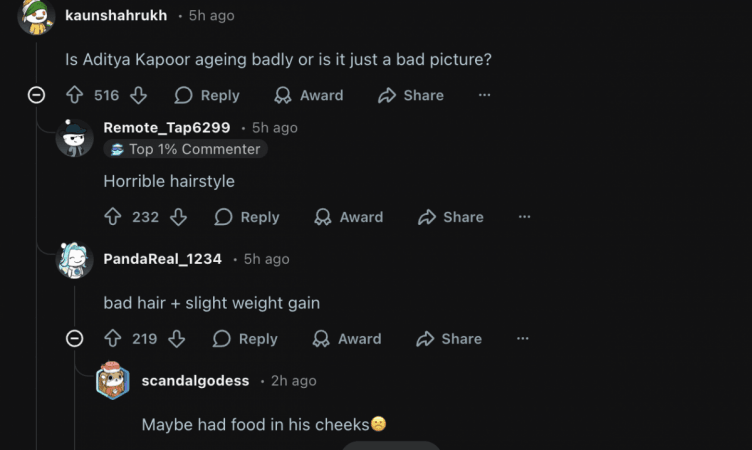Downvote the 'Horrible hairstyle' comment
This screenshot has height=450, width=752.
click(178, 217)
